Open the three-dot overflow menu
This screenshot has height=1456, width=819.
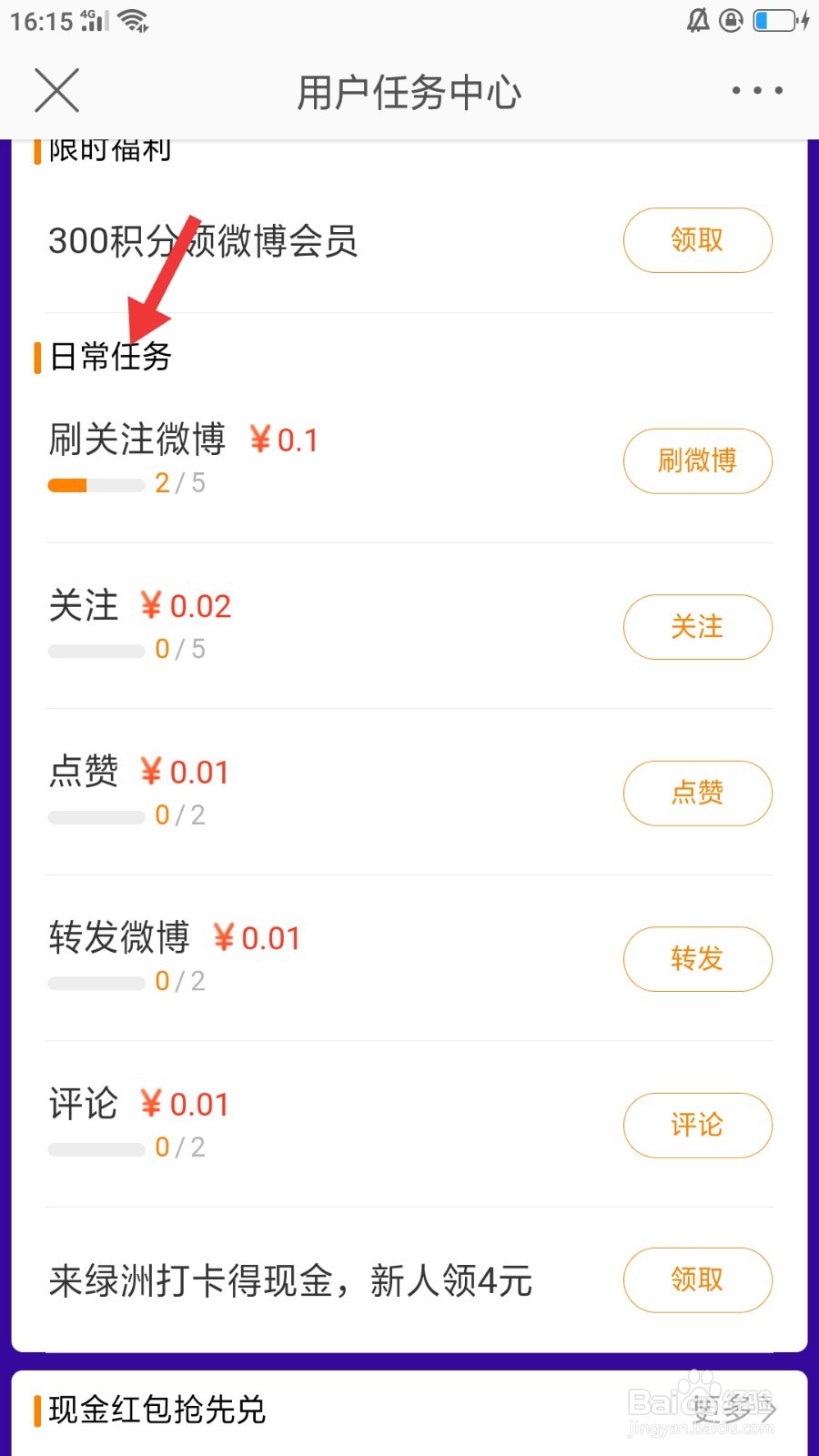pos(757,90)
